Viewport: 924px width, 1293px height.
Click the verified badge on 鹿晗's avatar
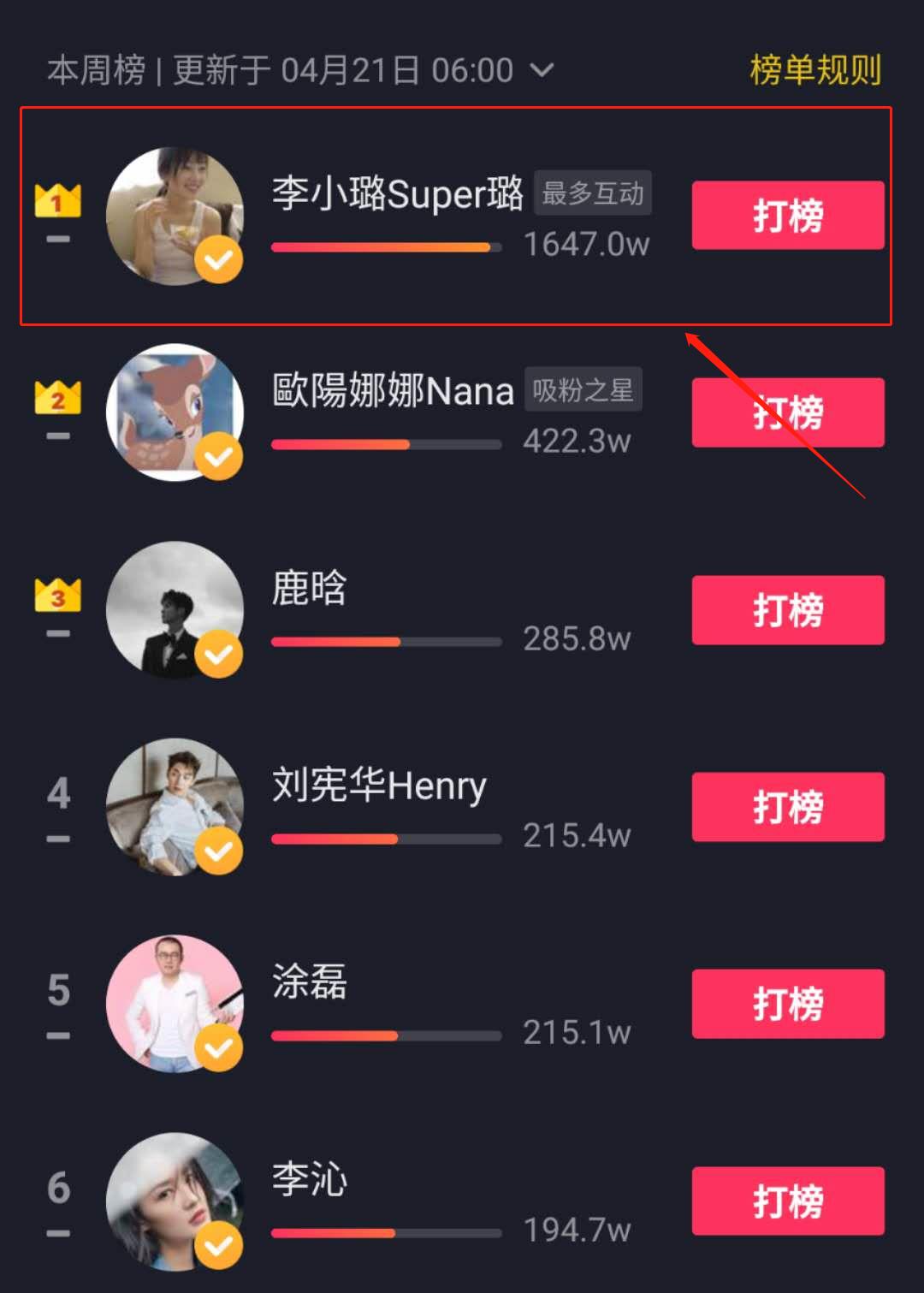[x=219, y=651]
